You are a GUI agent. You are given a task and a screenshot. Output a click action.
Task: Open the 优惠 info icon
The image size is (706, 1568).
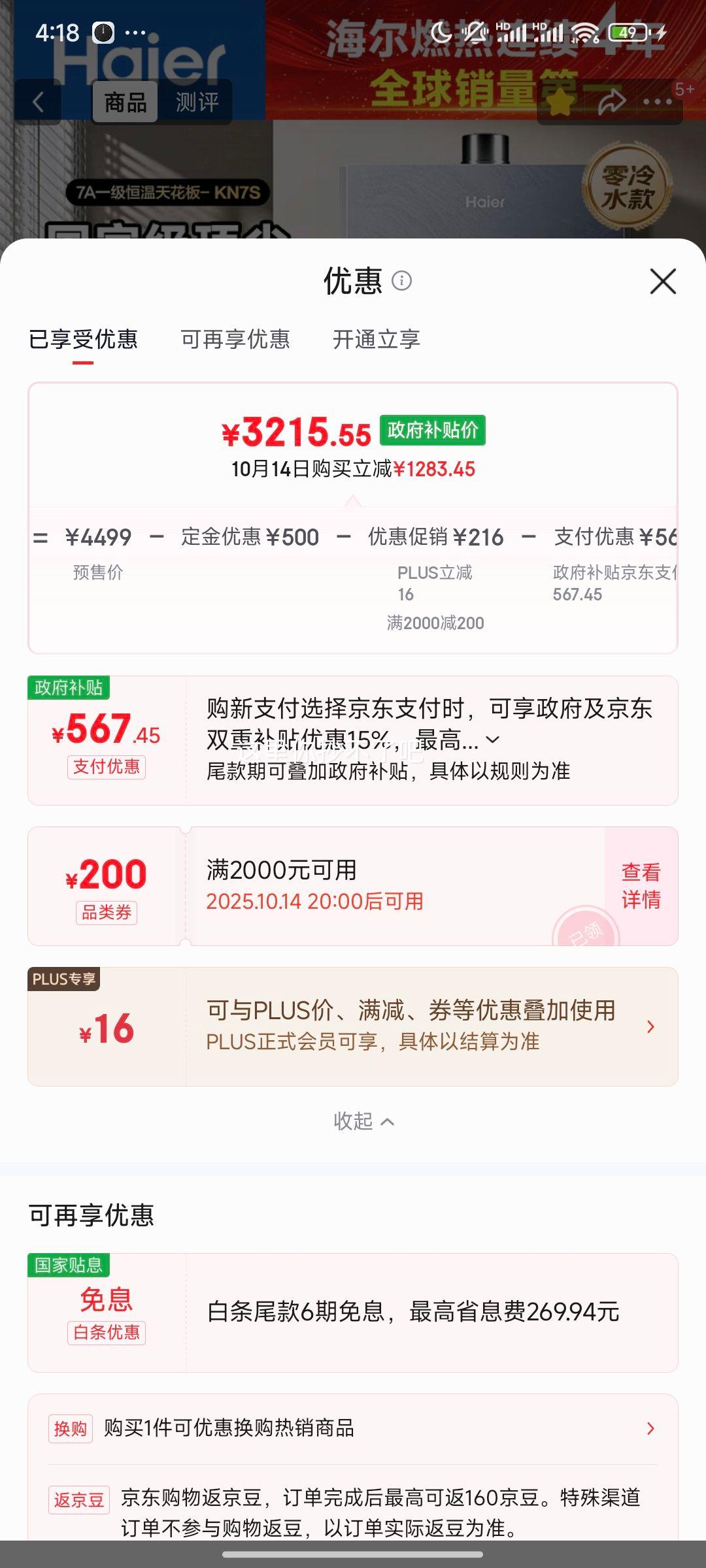pyautogui.click(x=401, y=281)
